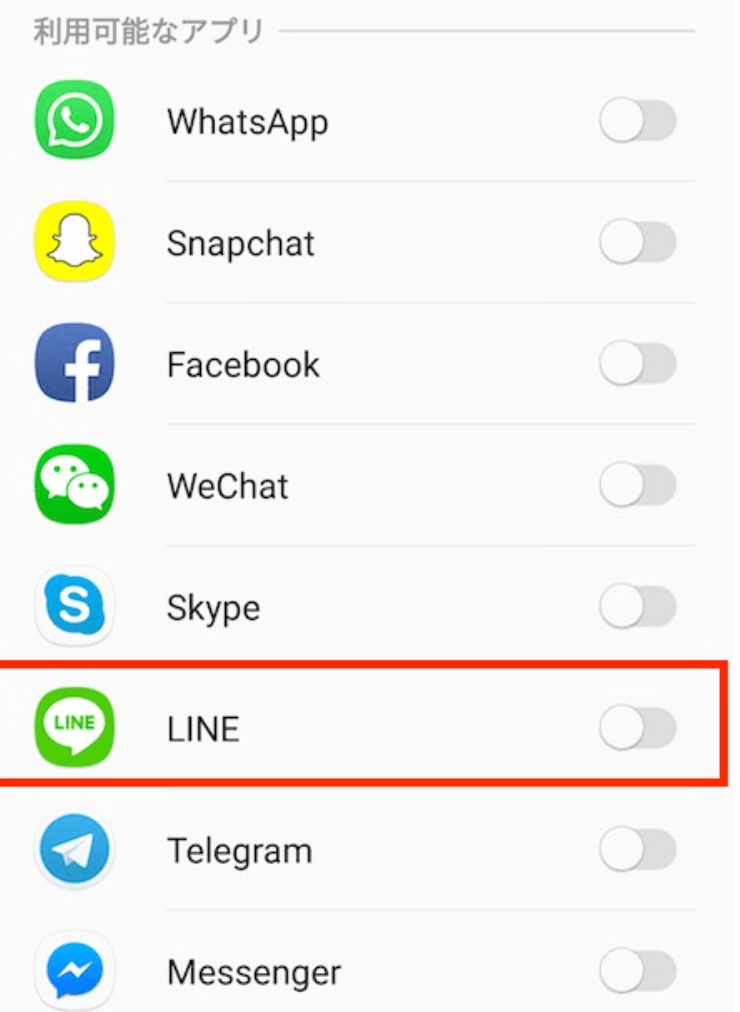Toggle the Messenger switch on

[638, 971]
